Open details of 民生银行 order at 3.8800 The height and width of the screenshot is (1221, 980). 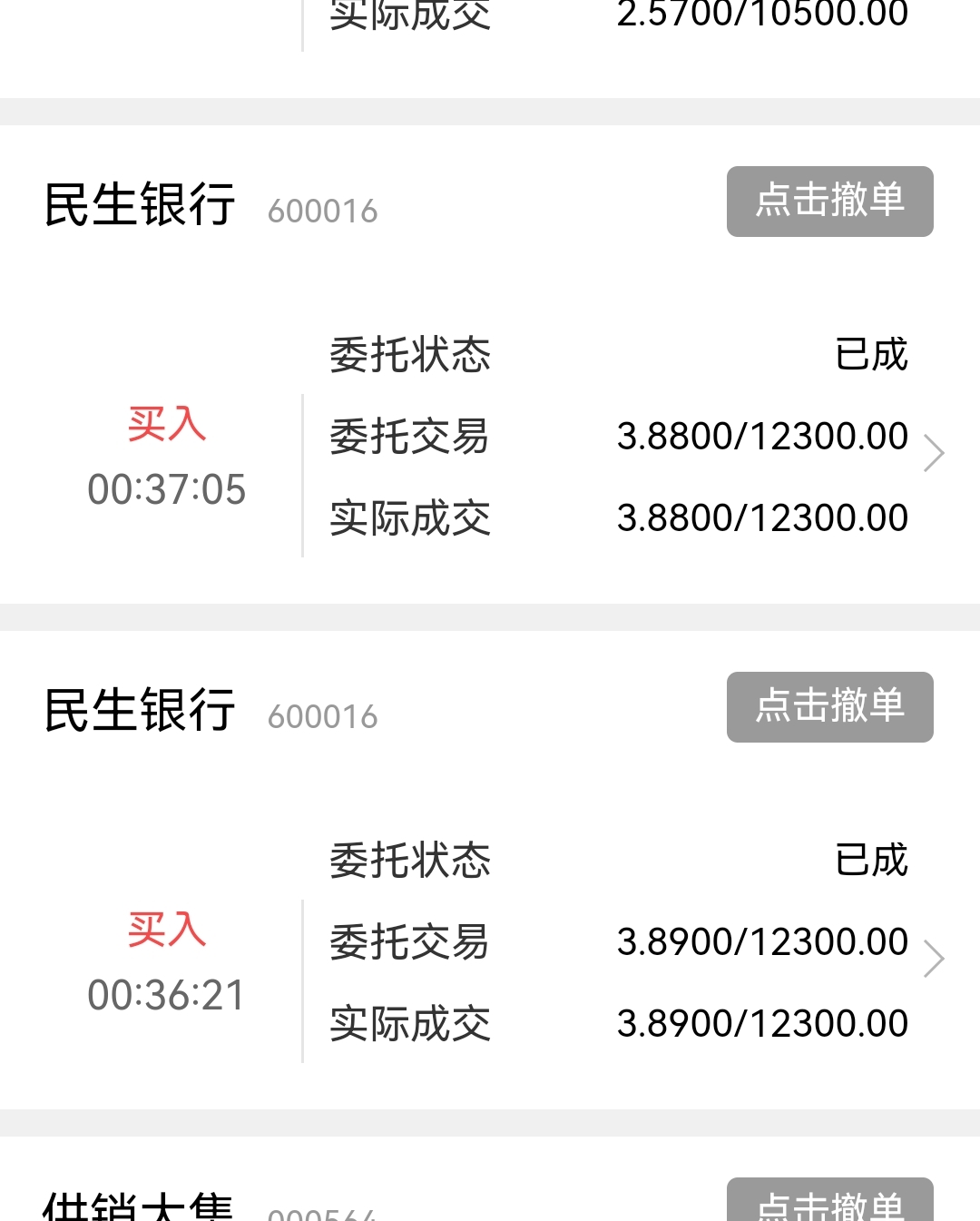(934, 453)
